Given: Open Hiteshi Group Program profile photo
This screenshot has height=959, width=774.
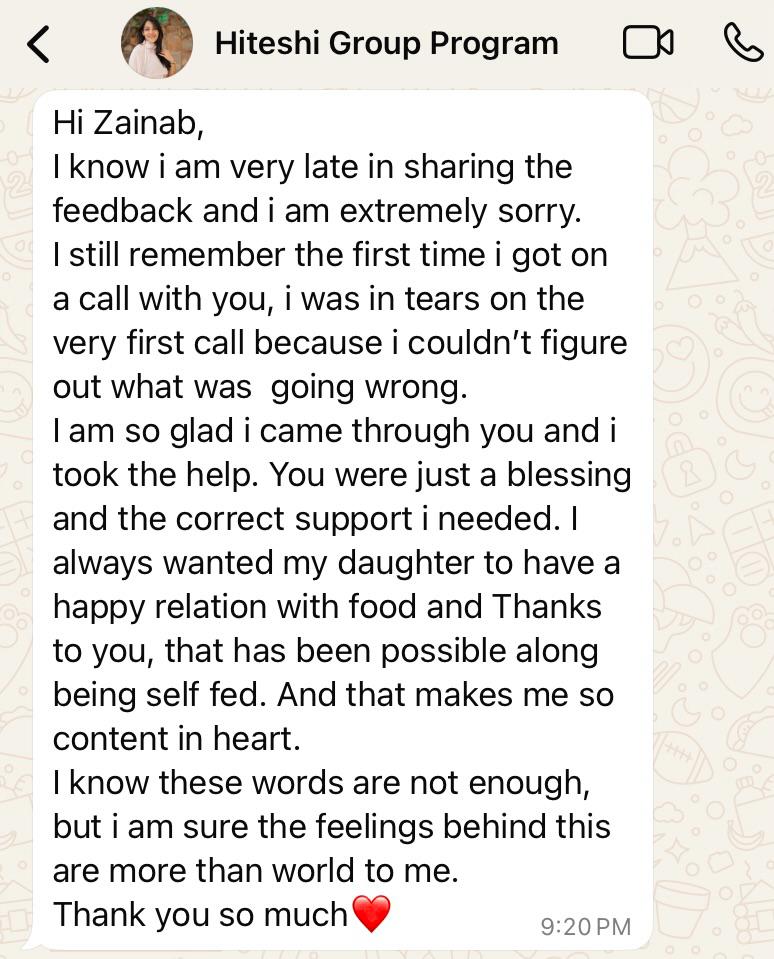Looking at the screenshot, I should (157, 43).
